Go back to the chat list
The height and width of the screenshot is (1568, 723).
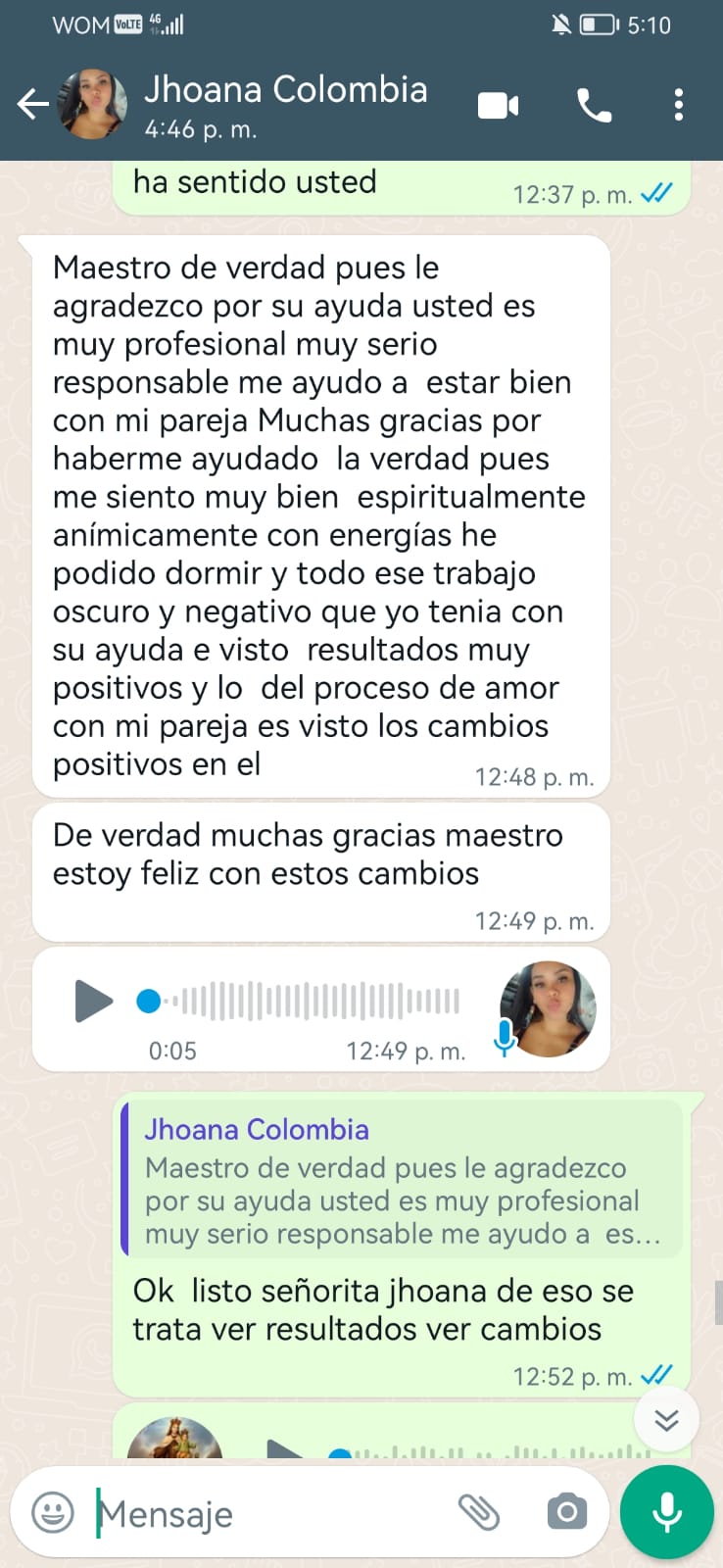point(32,104)
